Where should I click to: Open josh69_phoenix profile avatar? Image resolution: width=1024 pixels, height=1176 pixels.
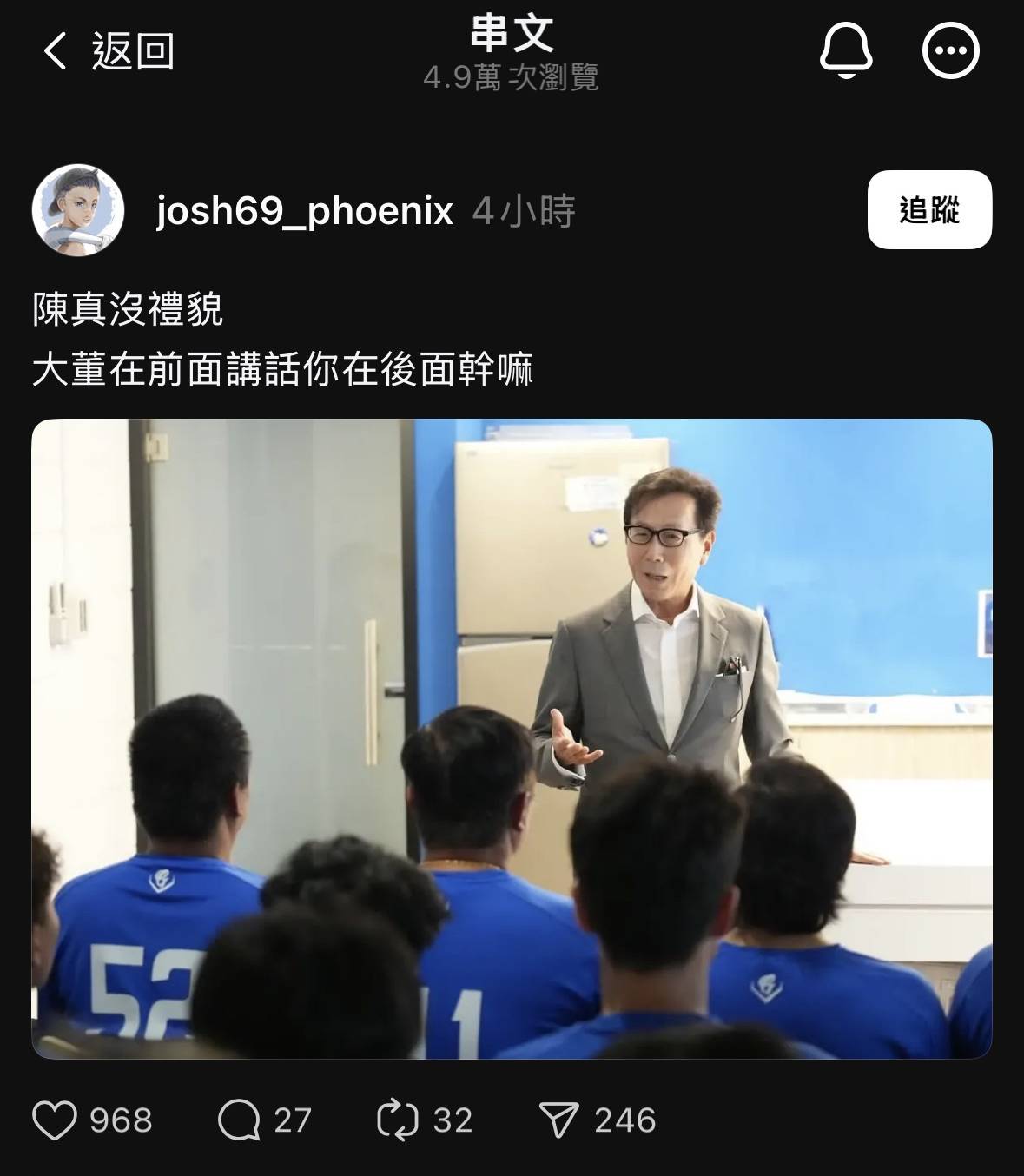78,210
